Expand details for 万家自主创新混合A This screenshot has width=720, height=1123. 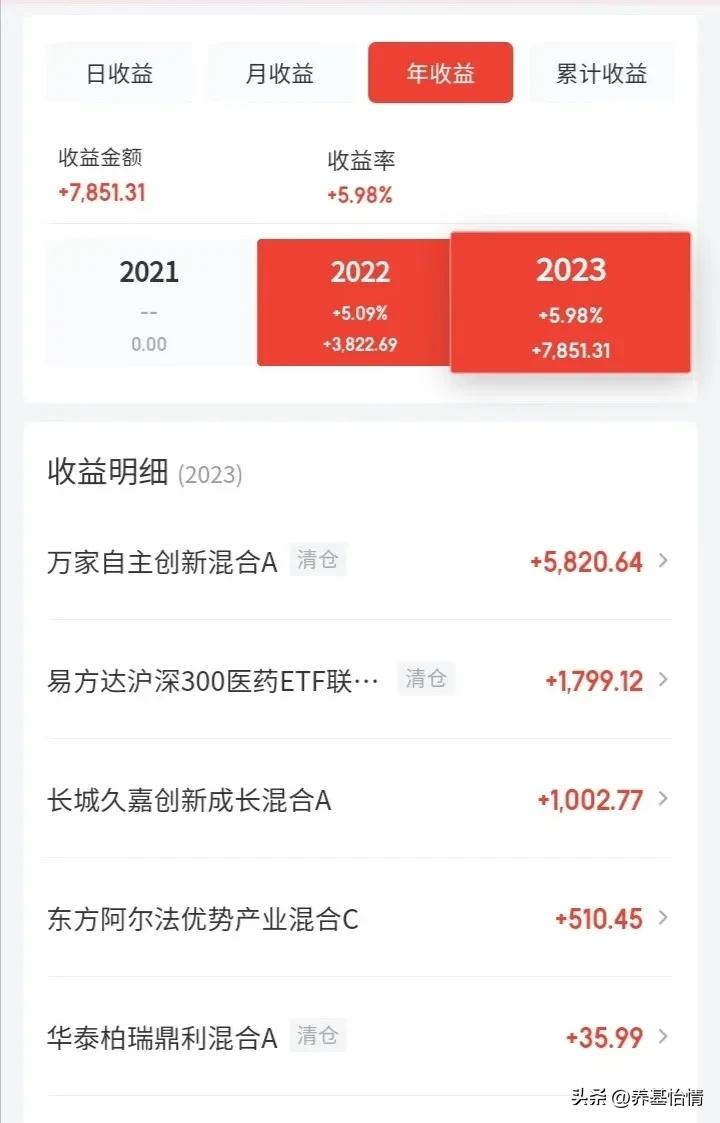pos(662,562)
